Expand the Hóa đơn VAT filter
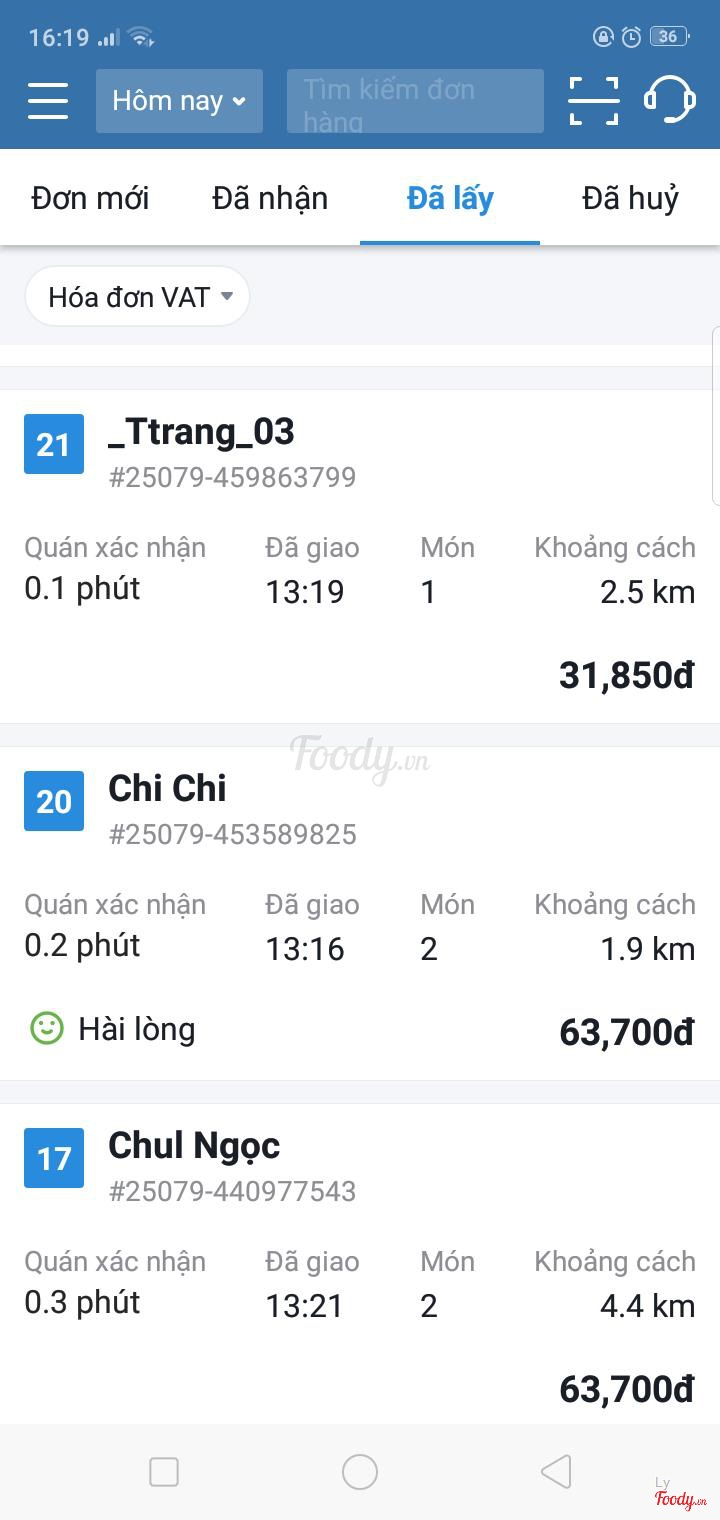 tap(137, 297)
